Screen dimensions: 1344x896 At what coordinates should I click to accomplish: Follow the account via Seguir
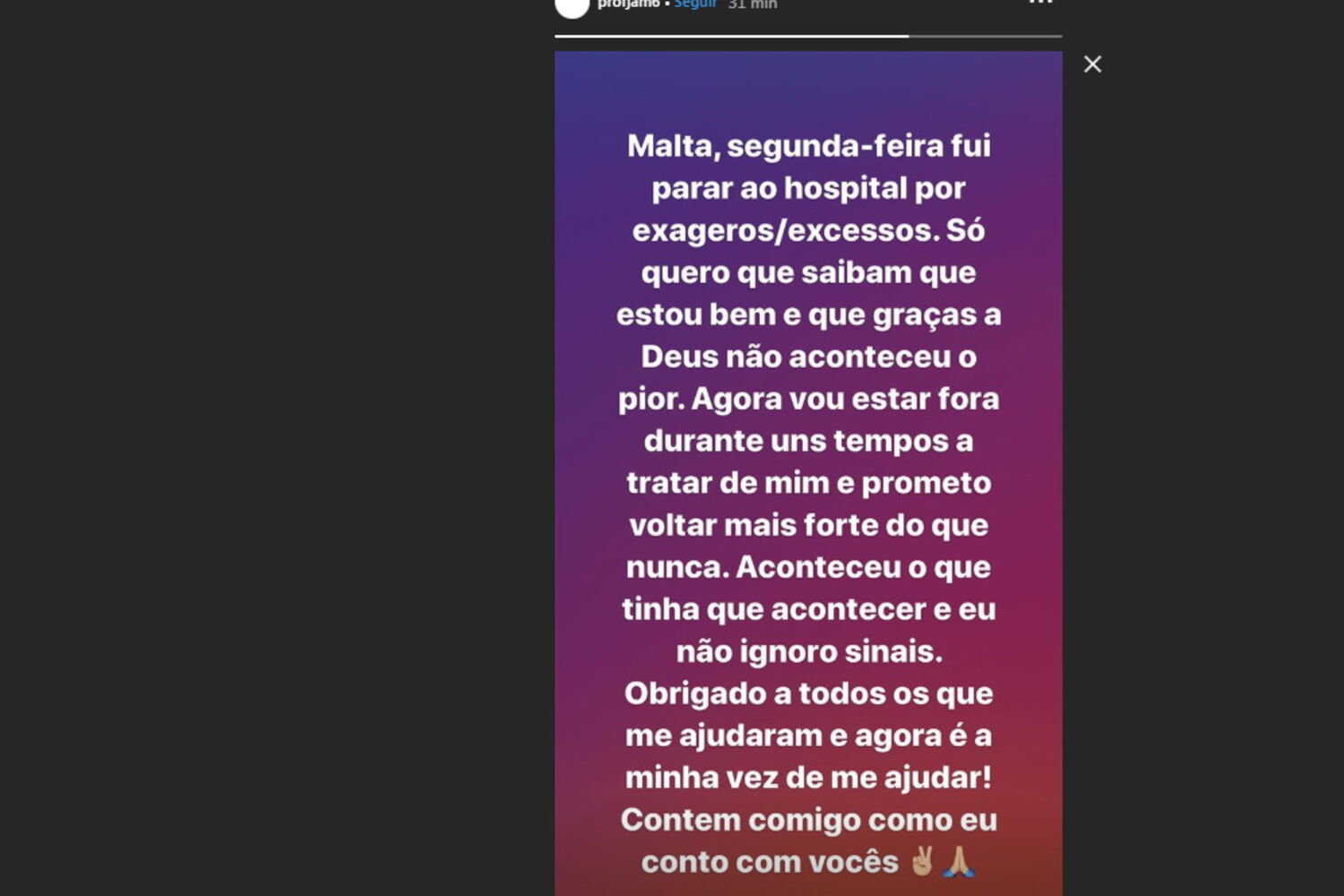tap(696, 4)
